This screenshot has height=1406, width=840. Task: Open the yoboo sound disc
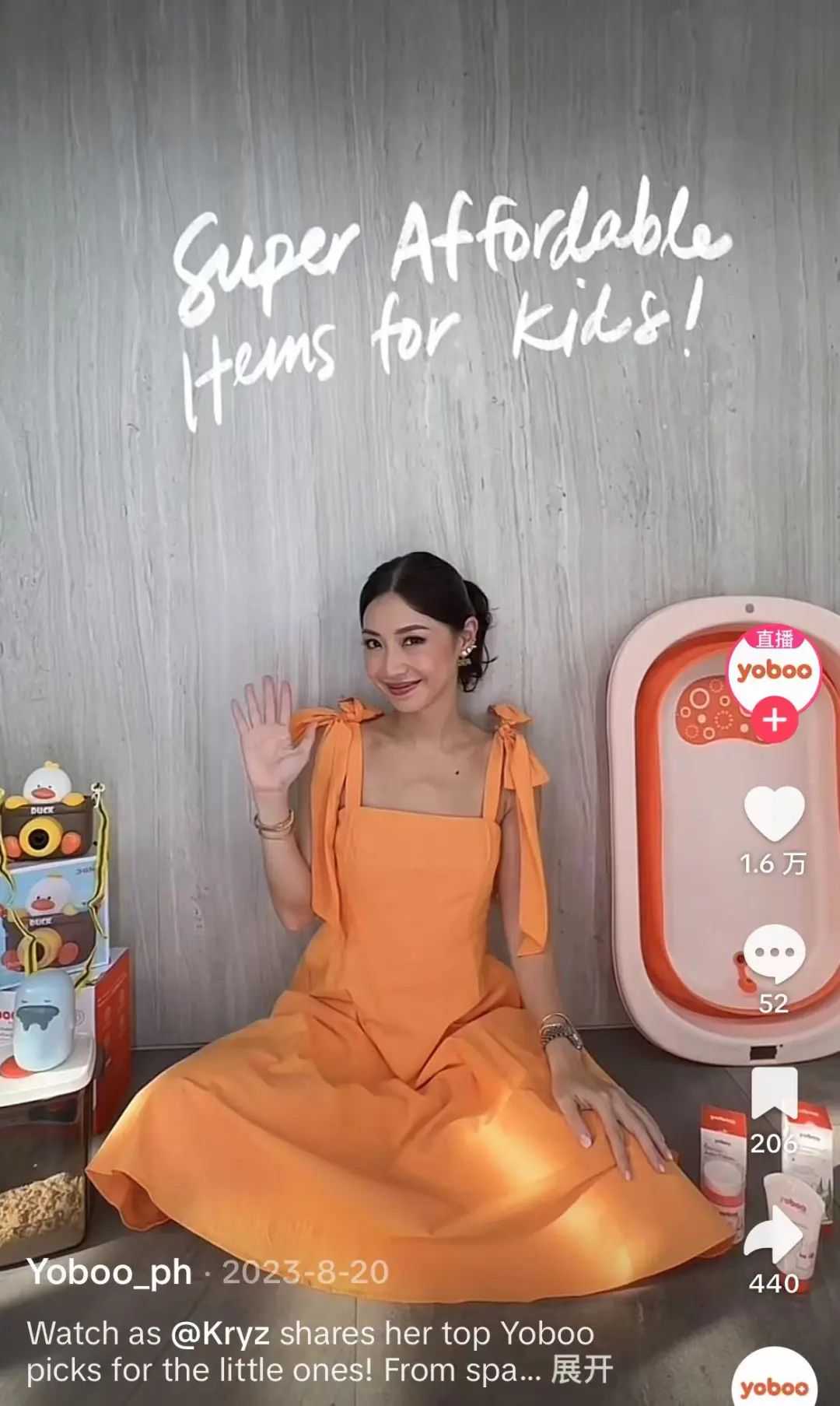pyautogui.click(x=774, y=1381)
